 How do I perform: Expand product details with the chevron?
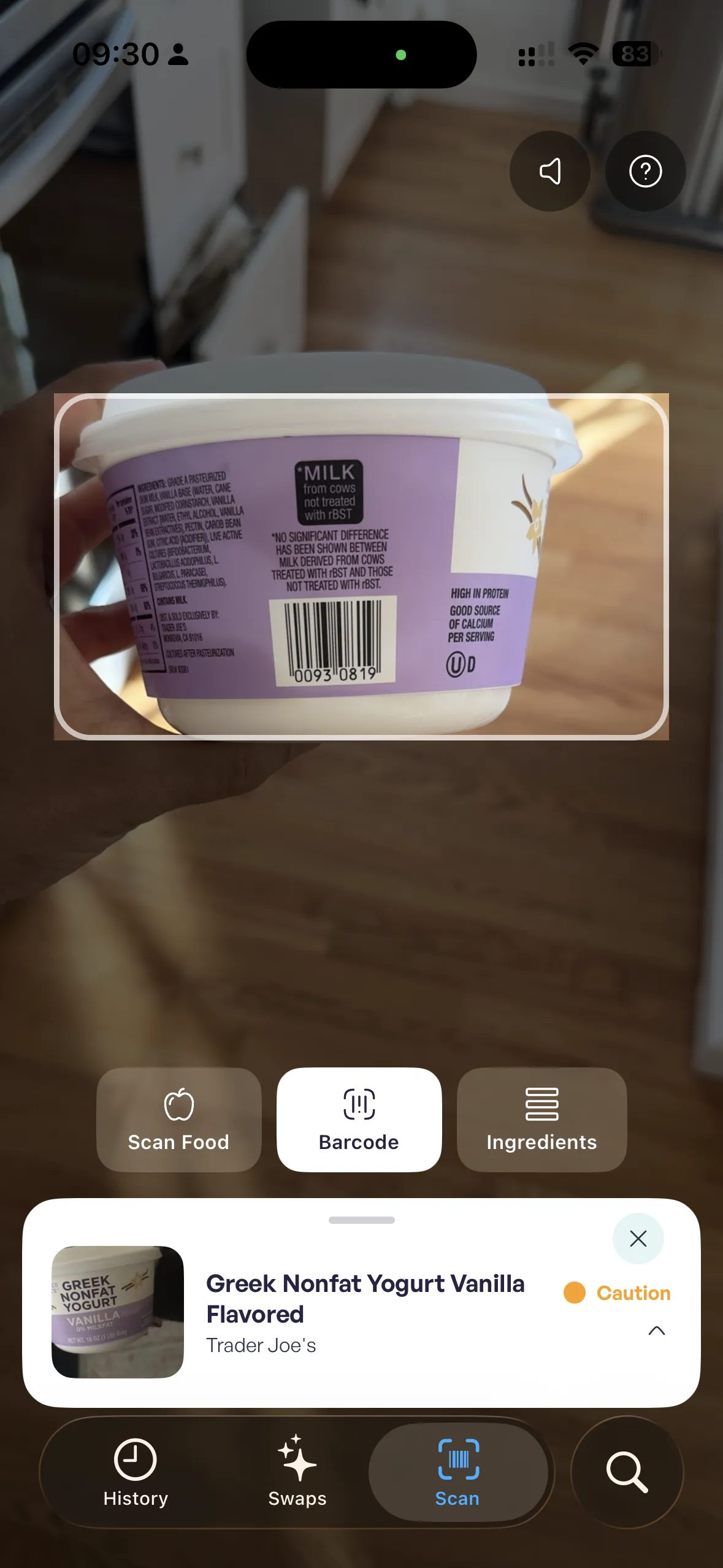coord(656,1331)
